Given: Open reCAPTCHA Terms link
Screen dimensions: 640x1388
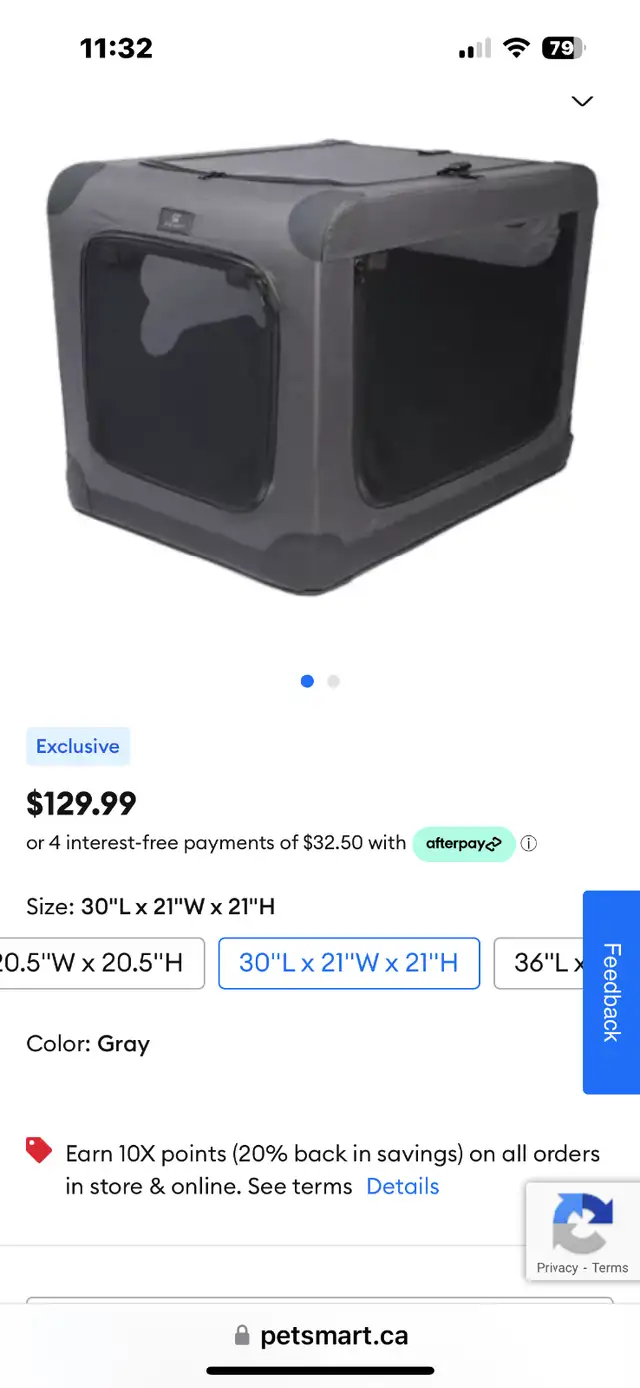Looking at the screenshot, I should coord(610,1267).
